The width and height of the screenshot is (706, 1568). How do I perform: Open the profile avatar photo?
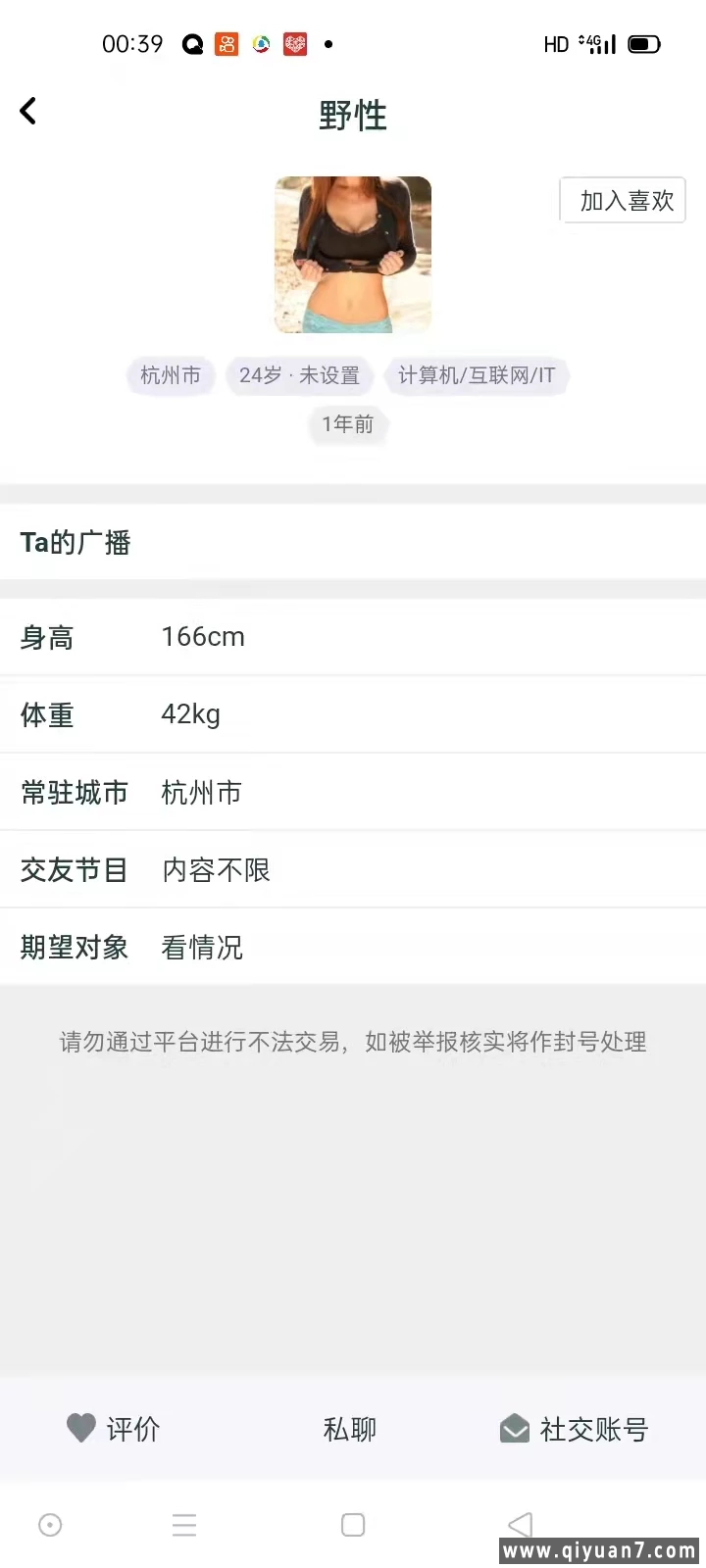(x=353, y=255)
